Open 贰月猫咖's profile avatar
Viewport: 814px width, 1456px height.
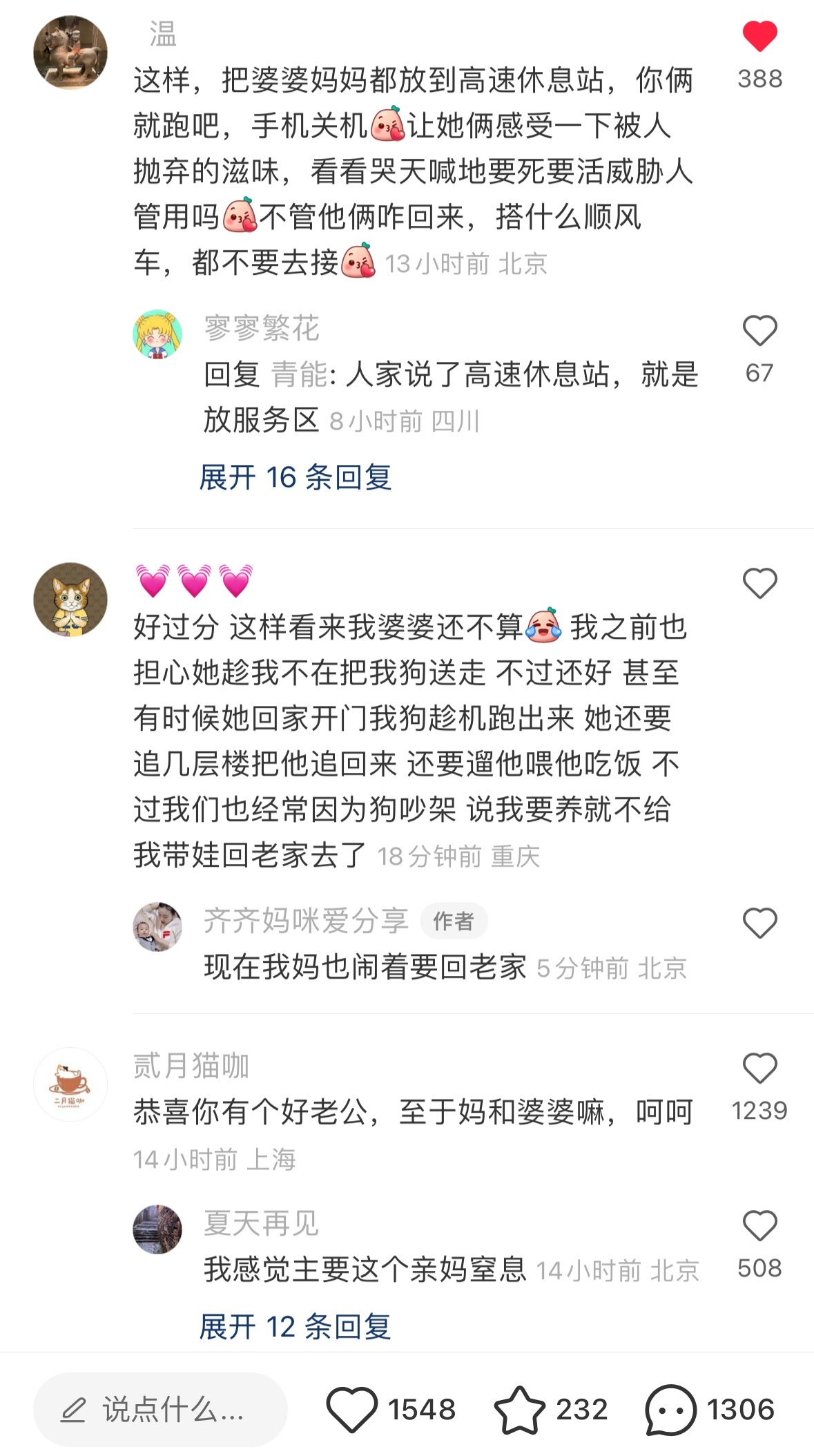[70, 1084]
